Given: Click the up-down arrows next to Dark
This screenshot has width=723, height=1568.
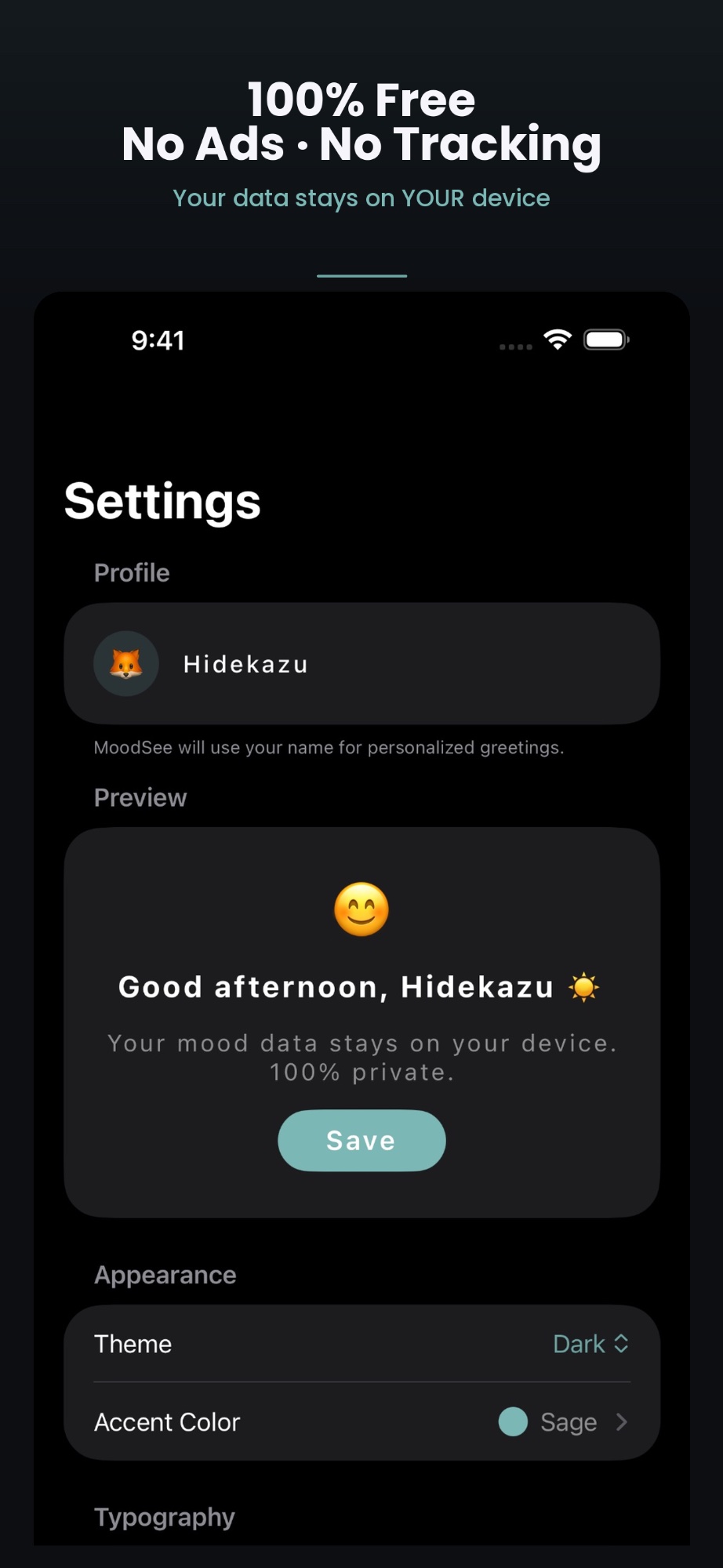Looking at the screenshot, I should pyautogui.click(x=619, y=1343).
